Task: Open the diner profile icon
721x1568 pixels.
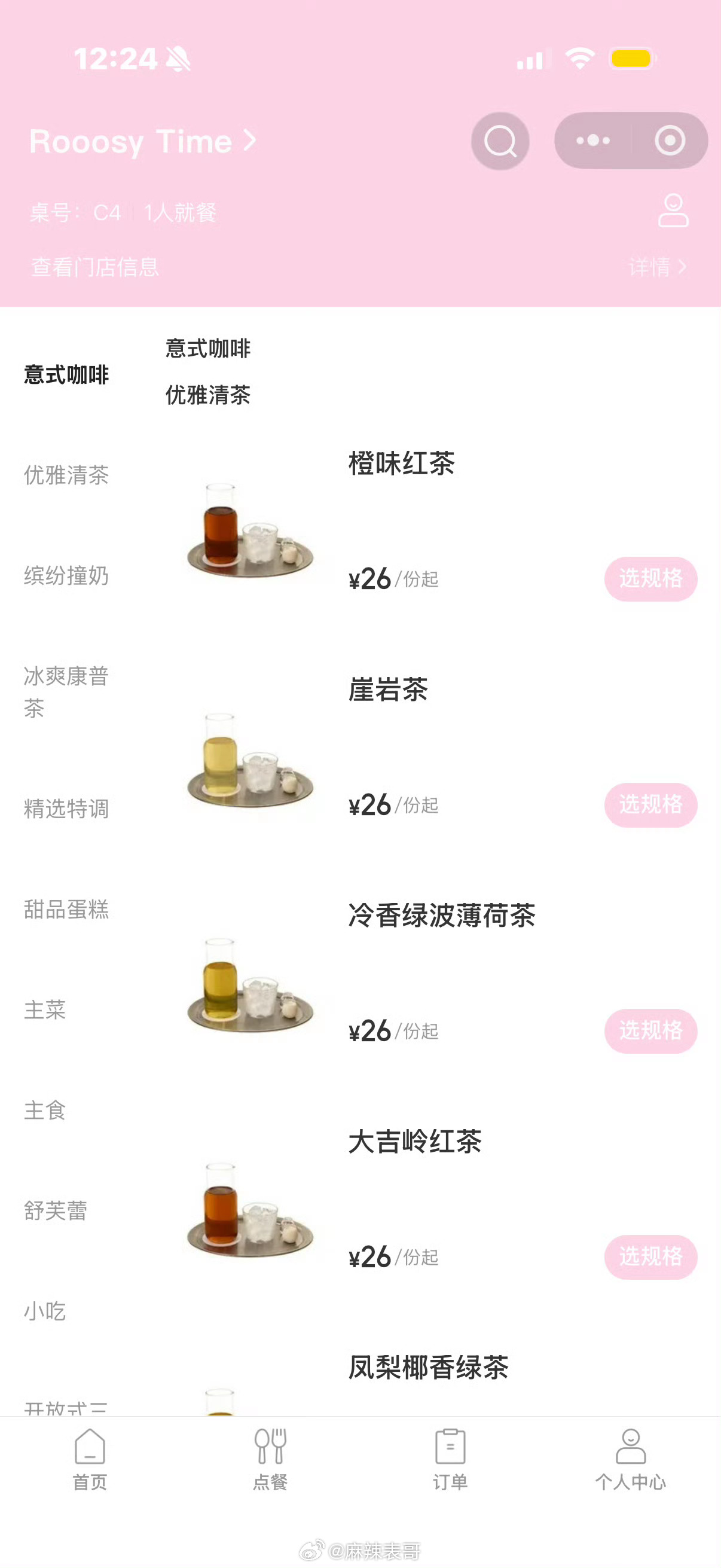Action: (x=673, y=211)
